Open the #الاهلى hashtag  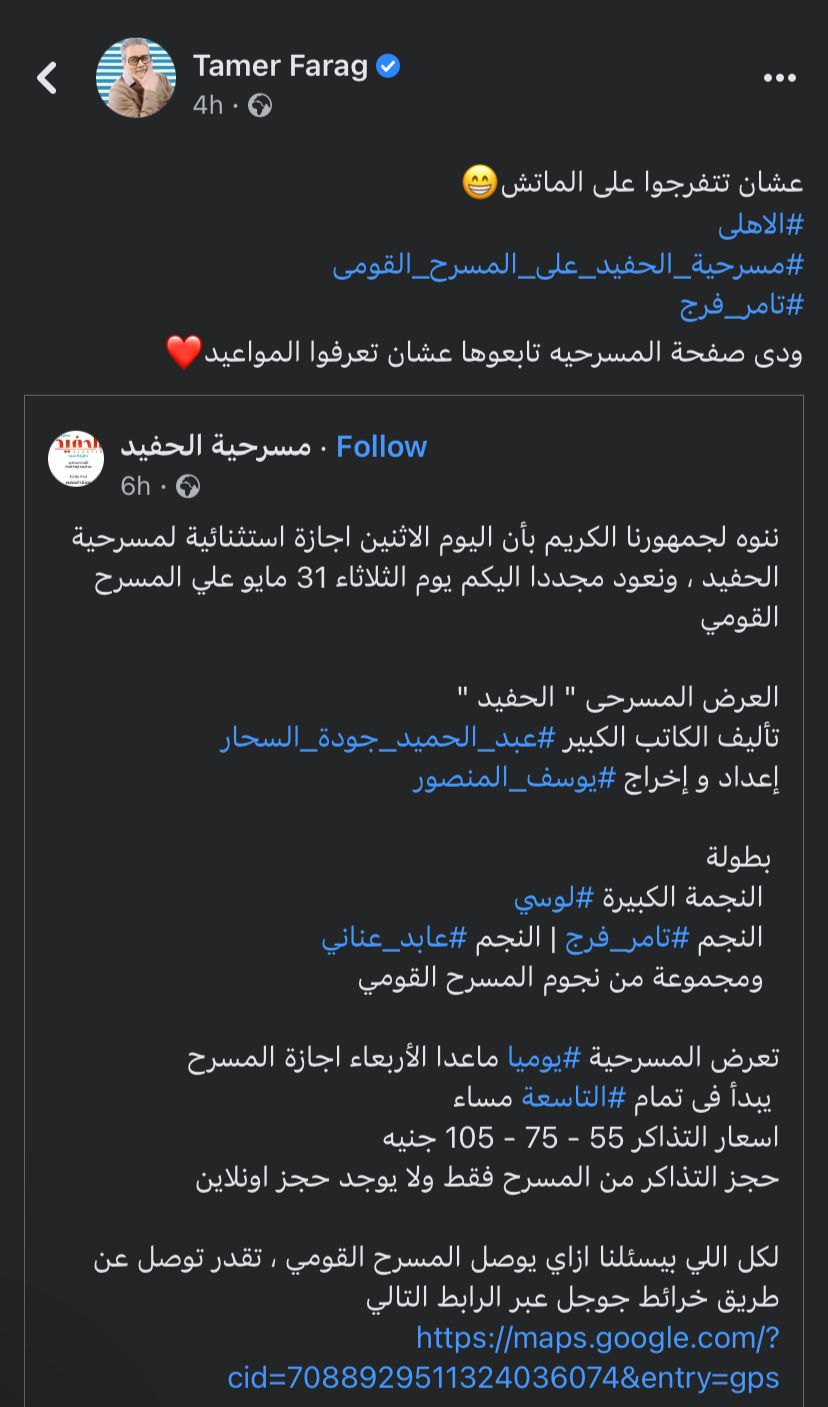point(762,225)
